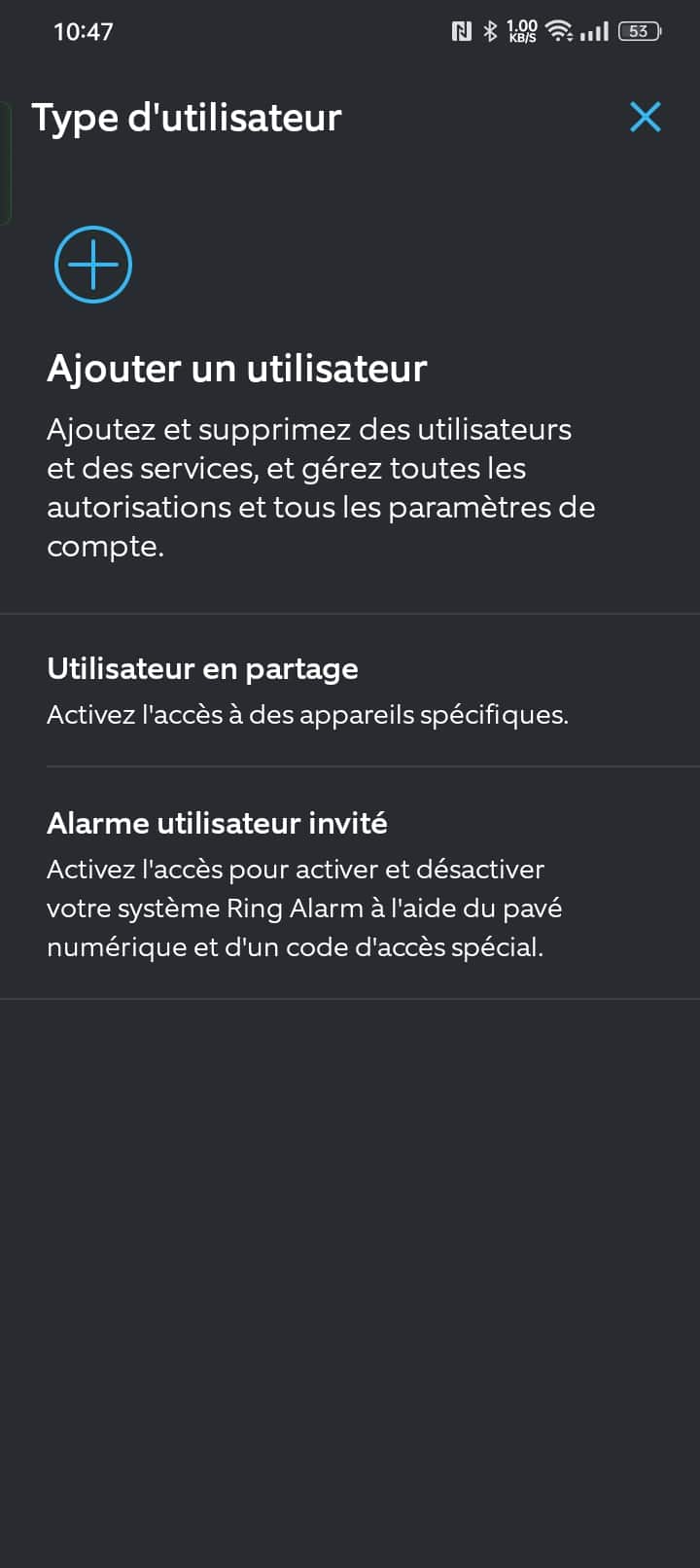This screenshot has height=1568, width=700.
Task: Close the Type d'utilisateur screen
Action: tap(646, 117)
